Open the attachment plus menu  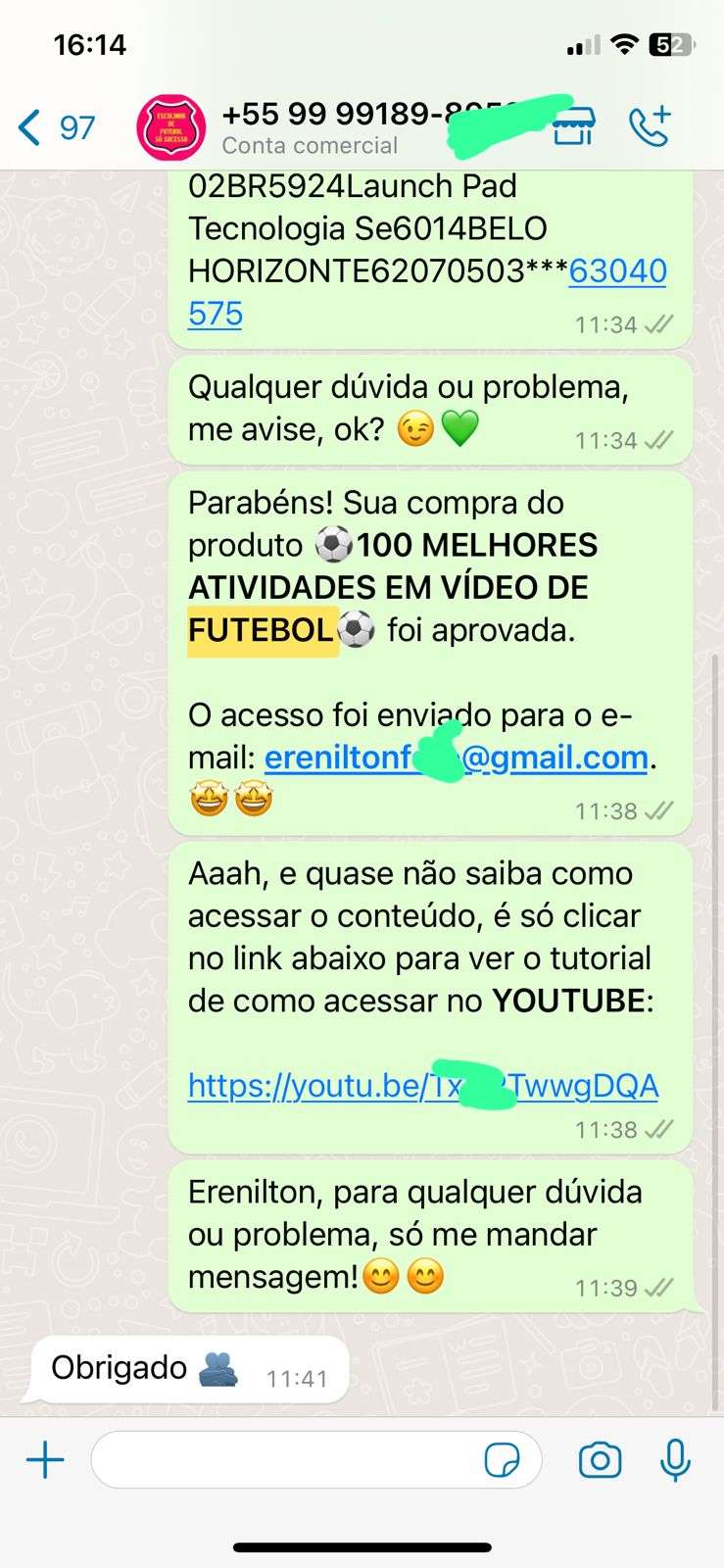45,1460
